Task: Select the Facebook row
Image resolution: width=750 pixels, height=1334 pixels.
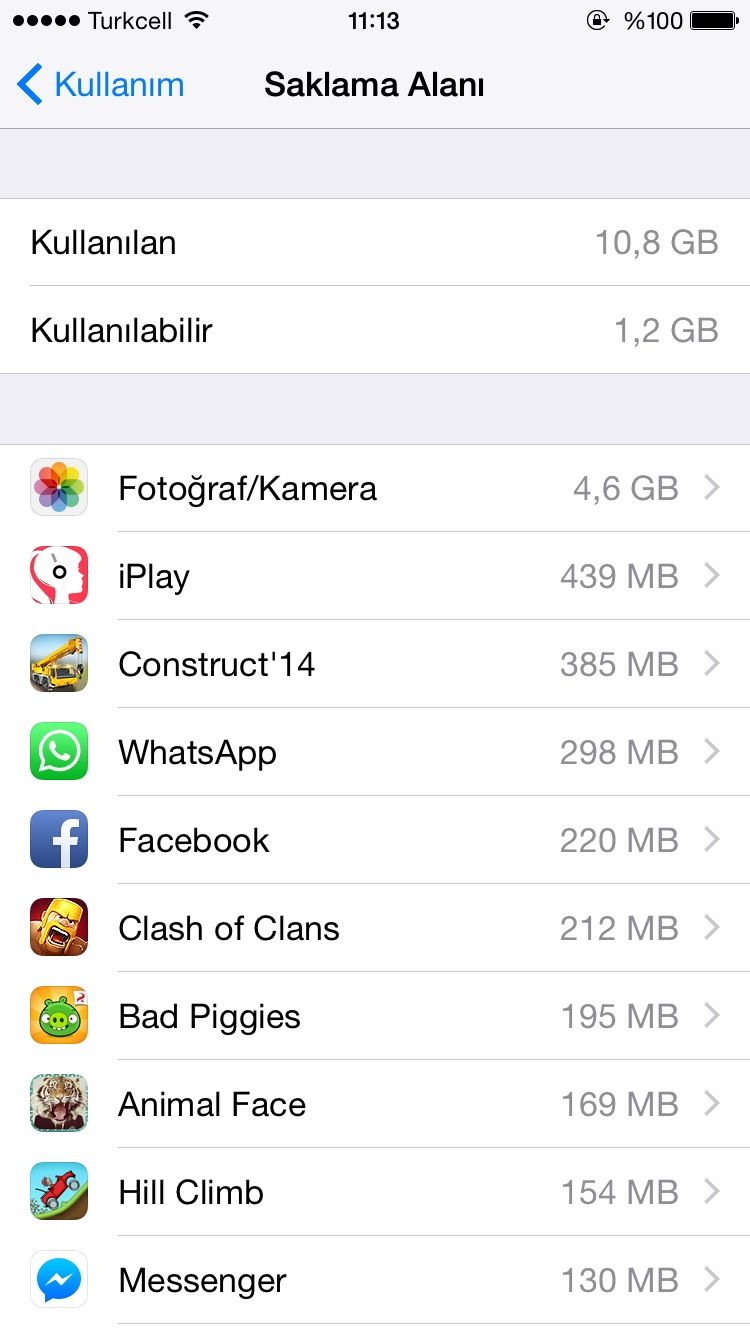Action: tap(375, 840)
